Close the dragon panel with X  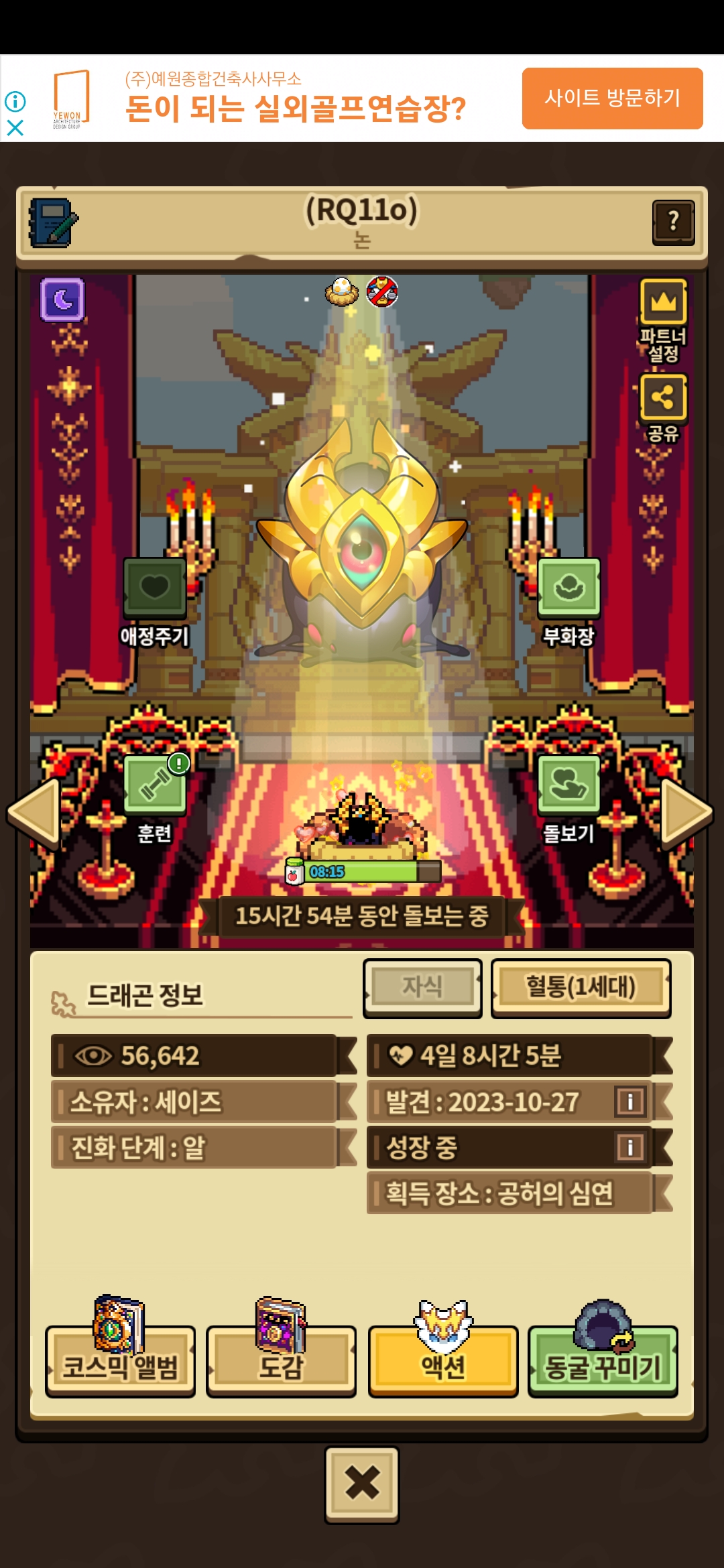coord(362,1484)
